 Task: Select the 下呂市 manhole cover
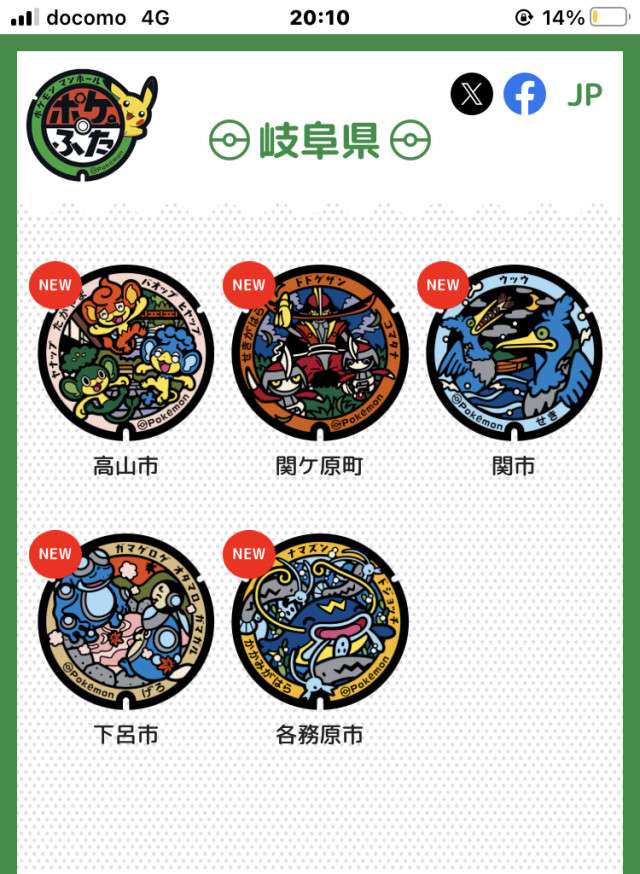(126, 622)
